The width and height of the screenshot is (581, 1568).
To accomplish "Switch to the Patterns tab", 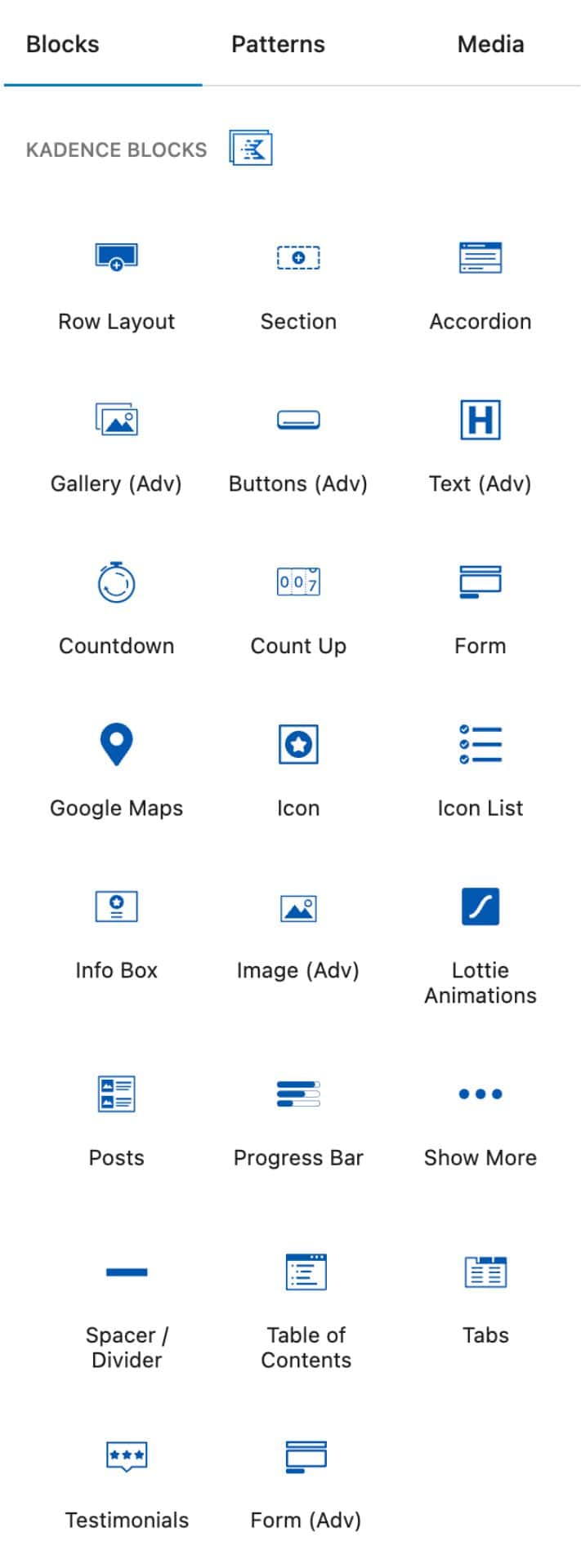I will tap(278, 44).
